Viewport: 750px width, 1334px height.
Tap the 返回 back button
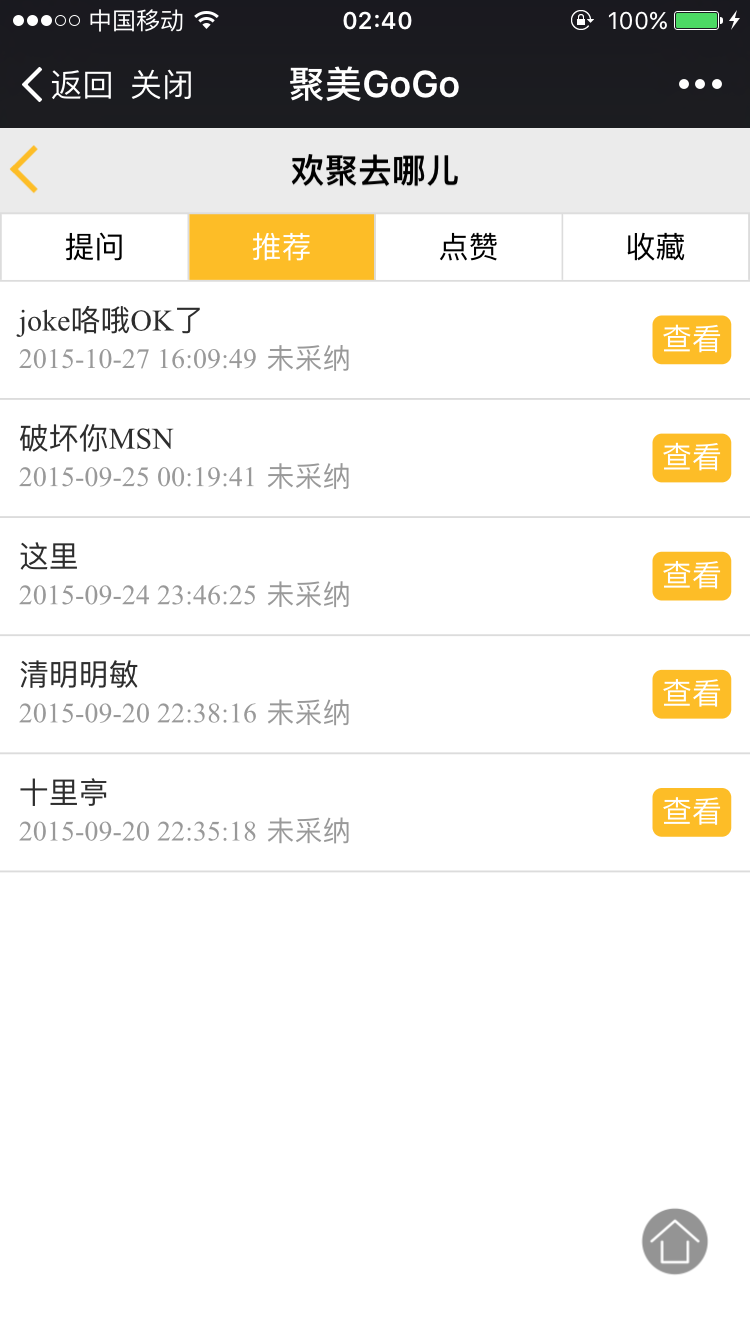tap(66, 85)
